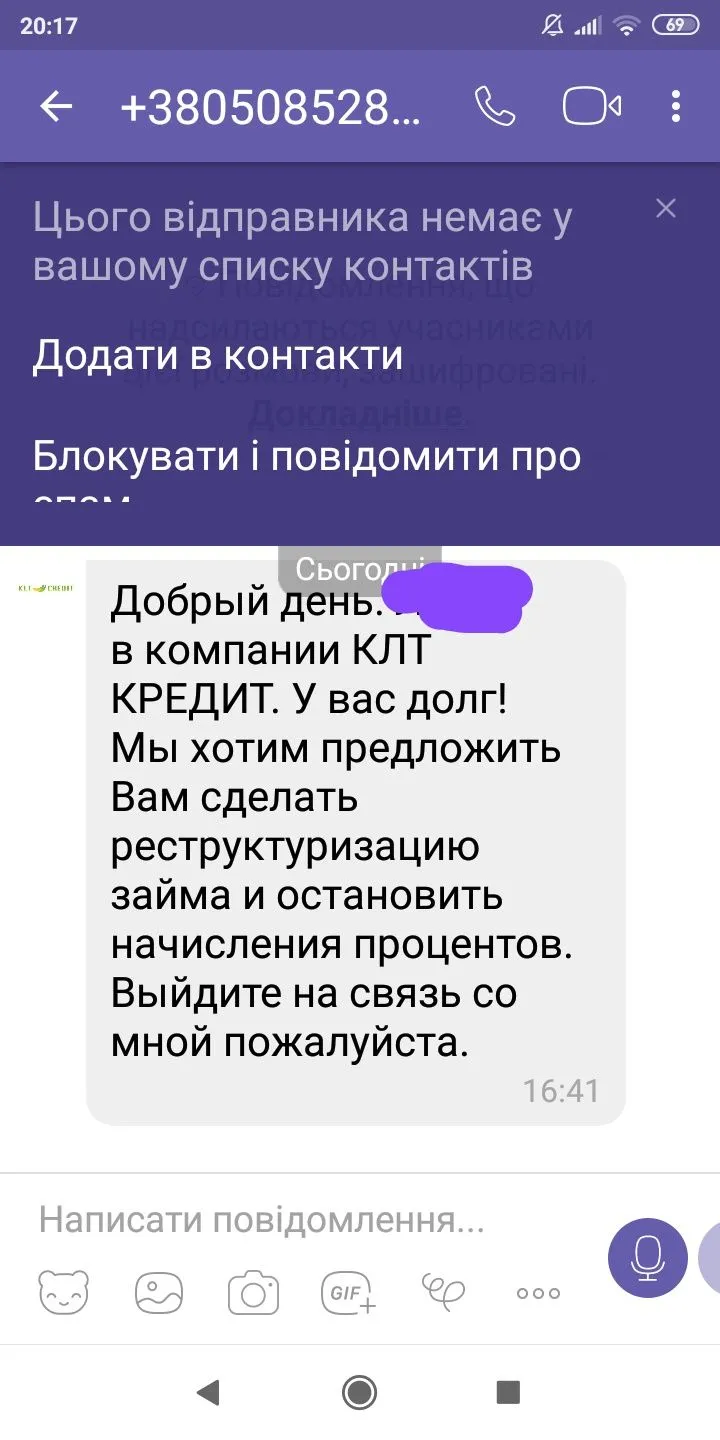Record a voice message with the microphone
Image resolution: width=720 pixels, height=1440 pixels.
[x=648, y=1258]
